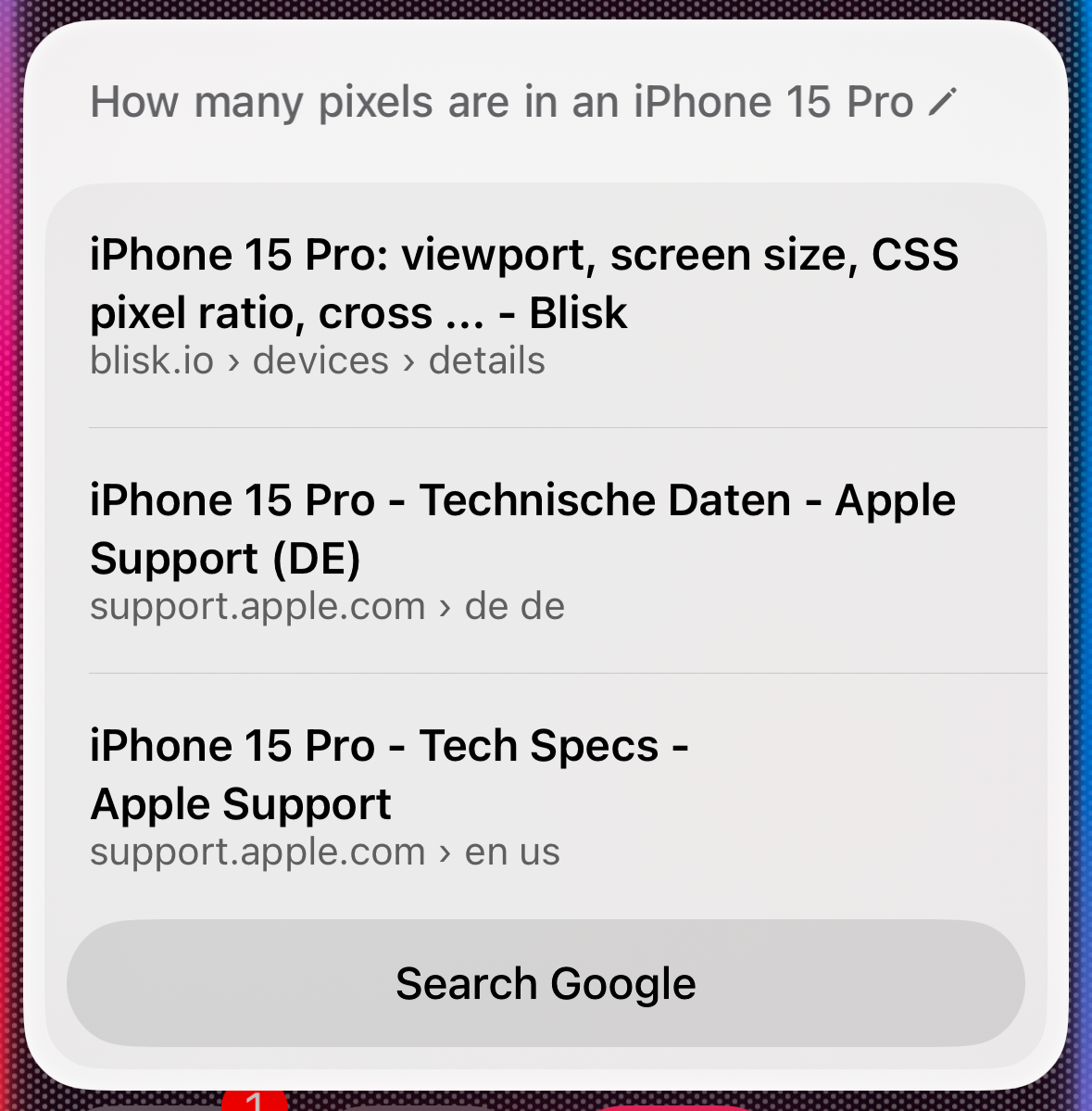Tap the Apple Support (DE) result title
1092x1111 pixels.
click(x=522, y=528)
